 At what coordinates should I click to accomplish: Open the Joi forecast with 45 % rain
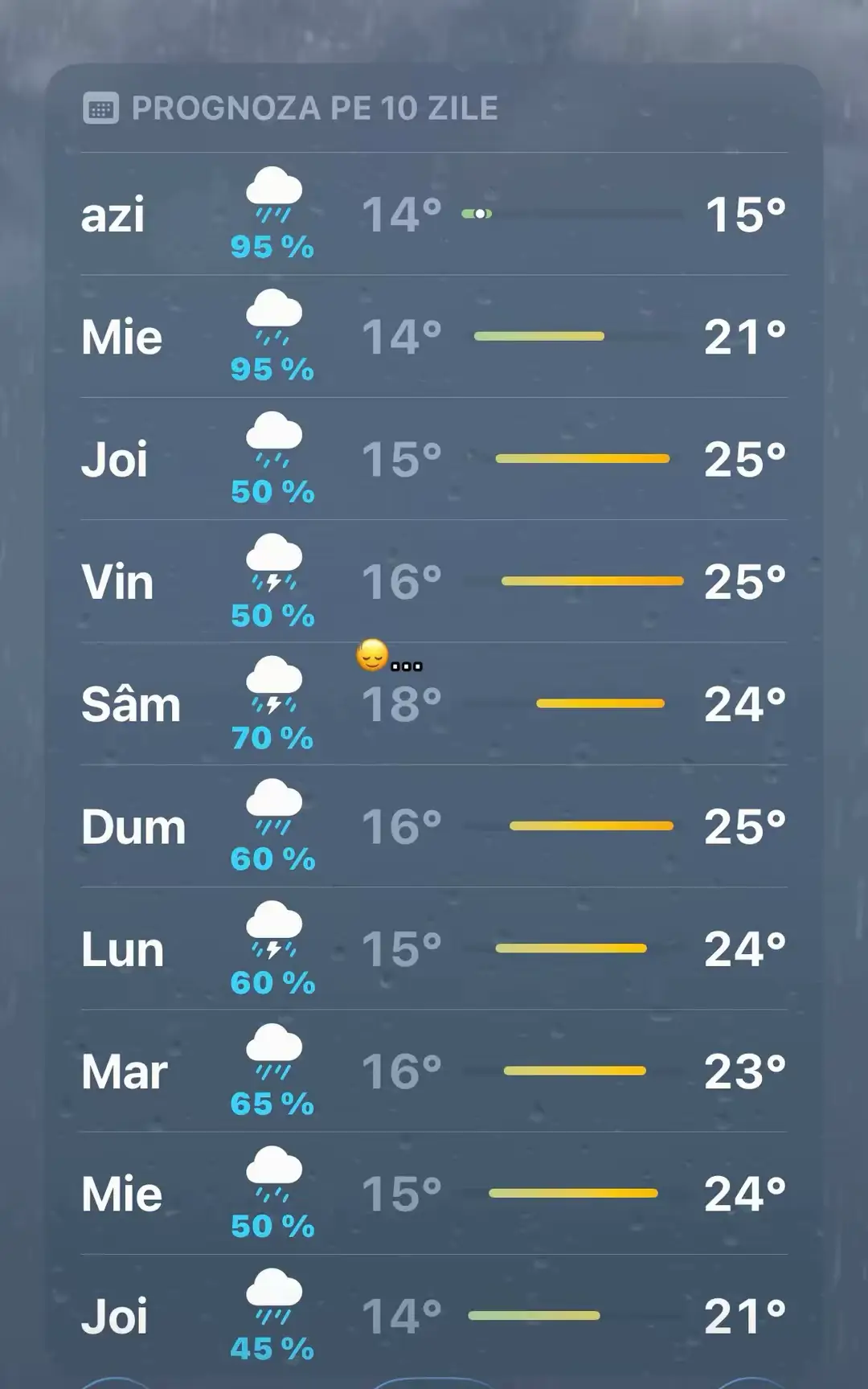[x=434, y=1316]
